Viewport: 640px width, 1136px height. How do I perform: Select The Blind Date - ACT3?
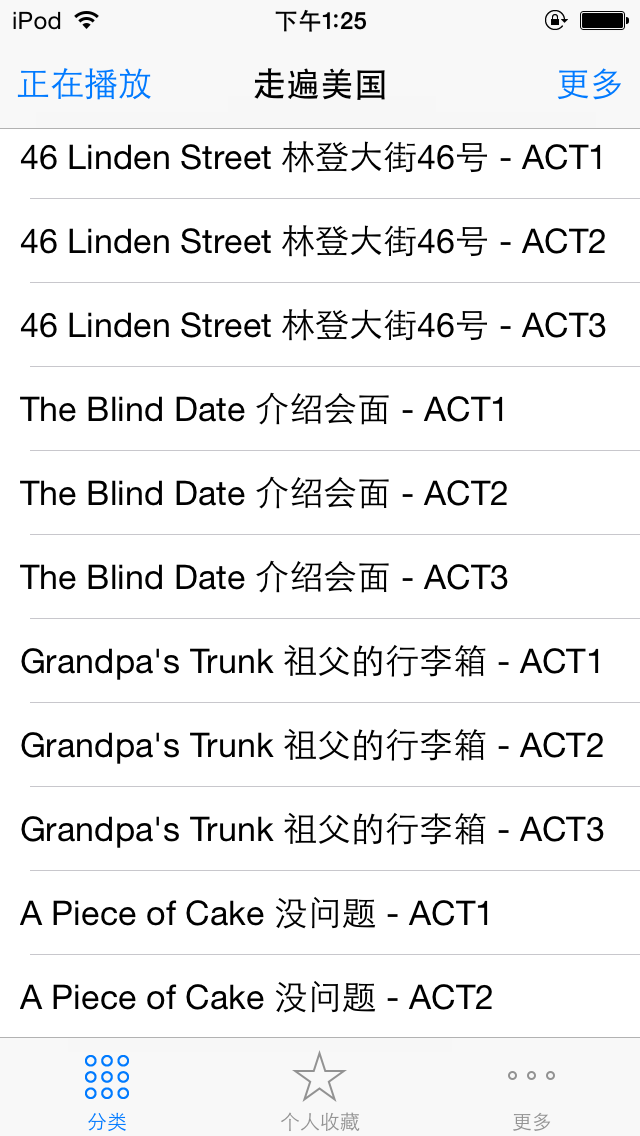click(320, 577)
